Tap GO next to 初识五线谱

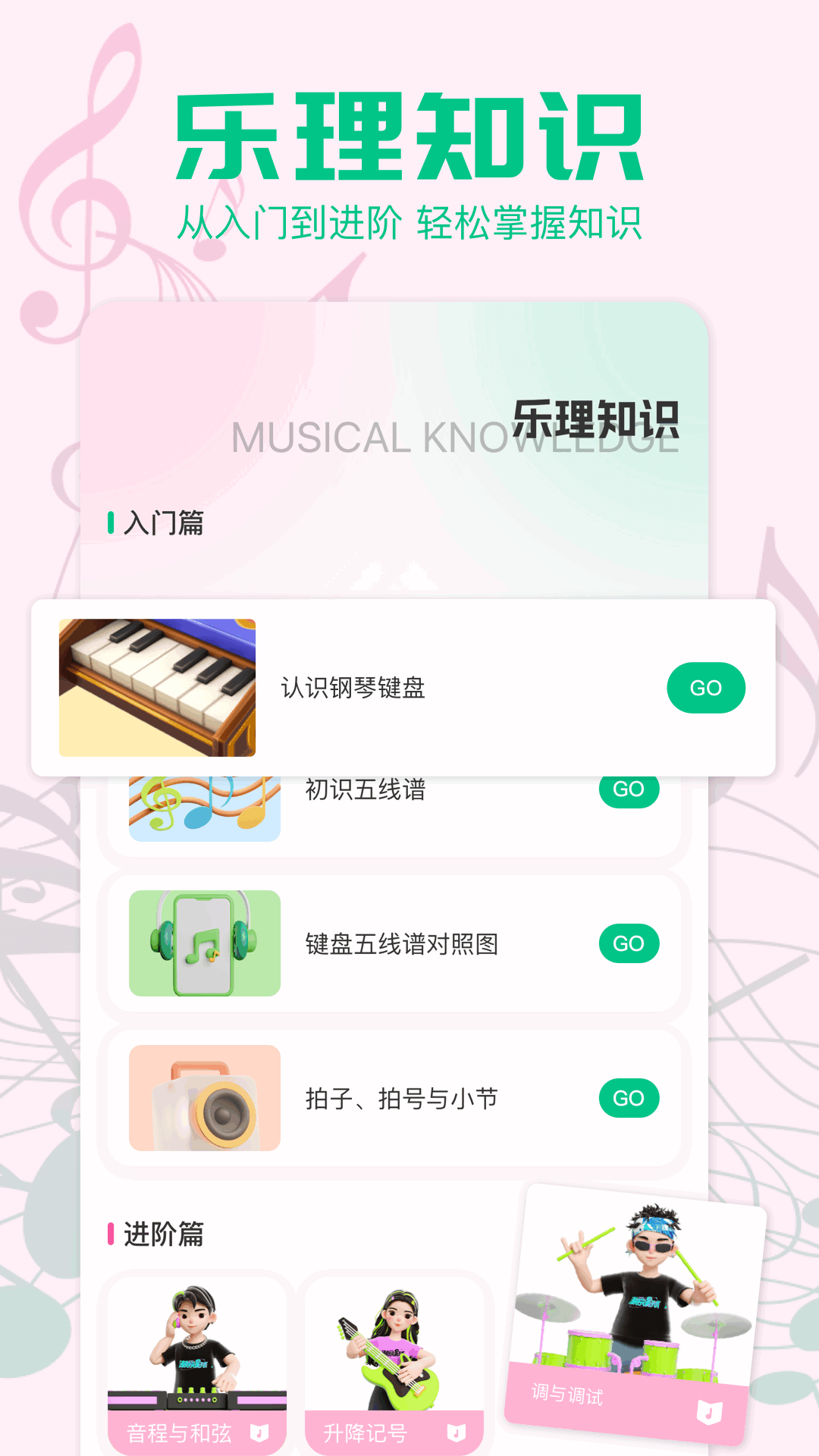629,789
